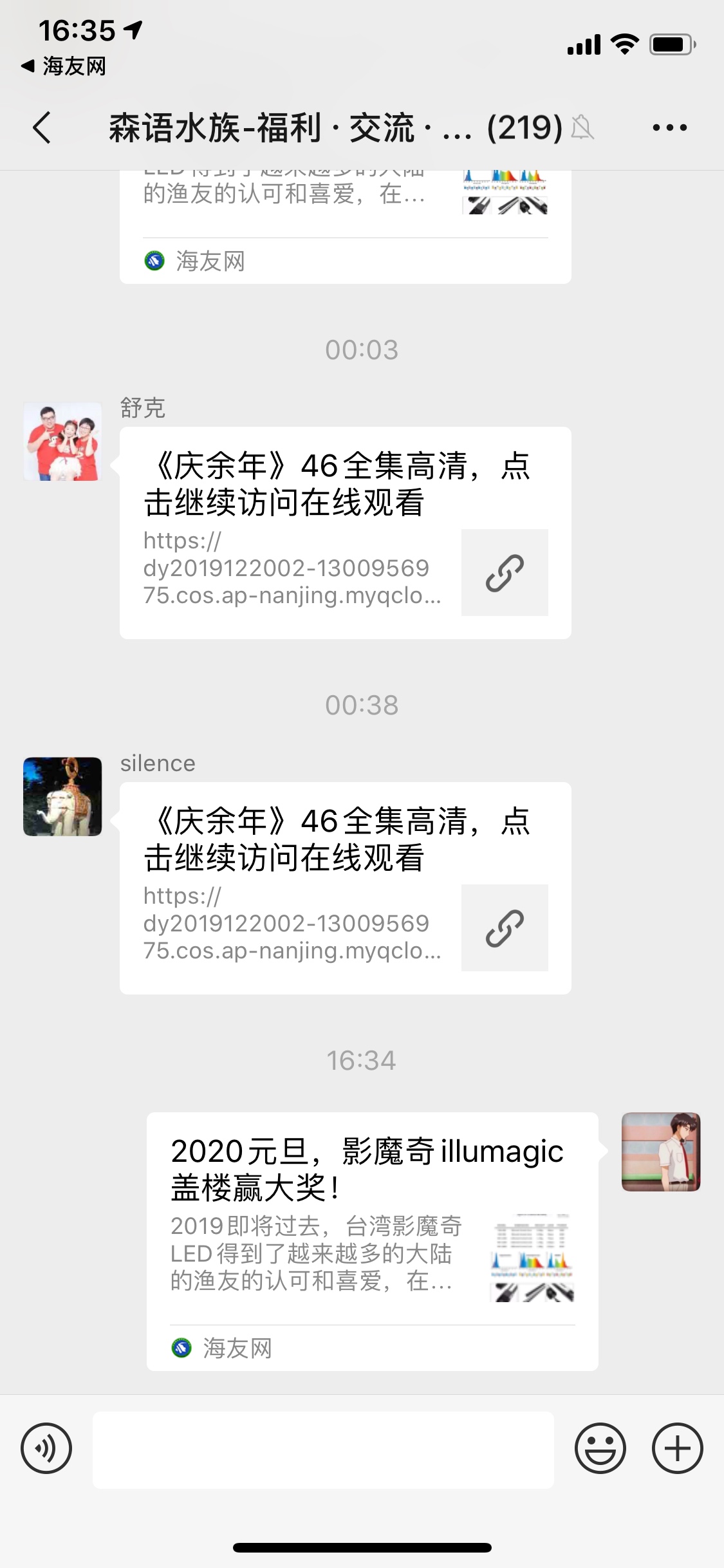
Task: Open my own avatar profile
Action: (x=660, y=1152)
